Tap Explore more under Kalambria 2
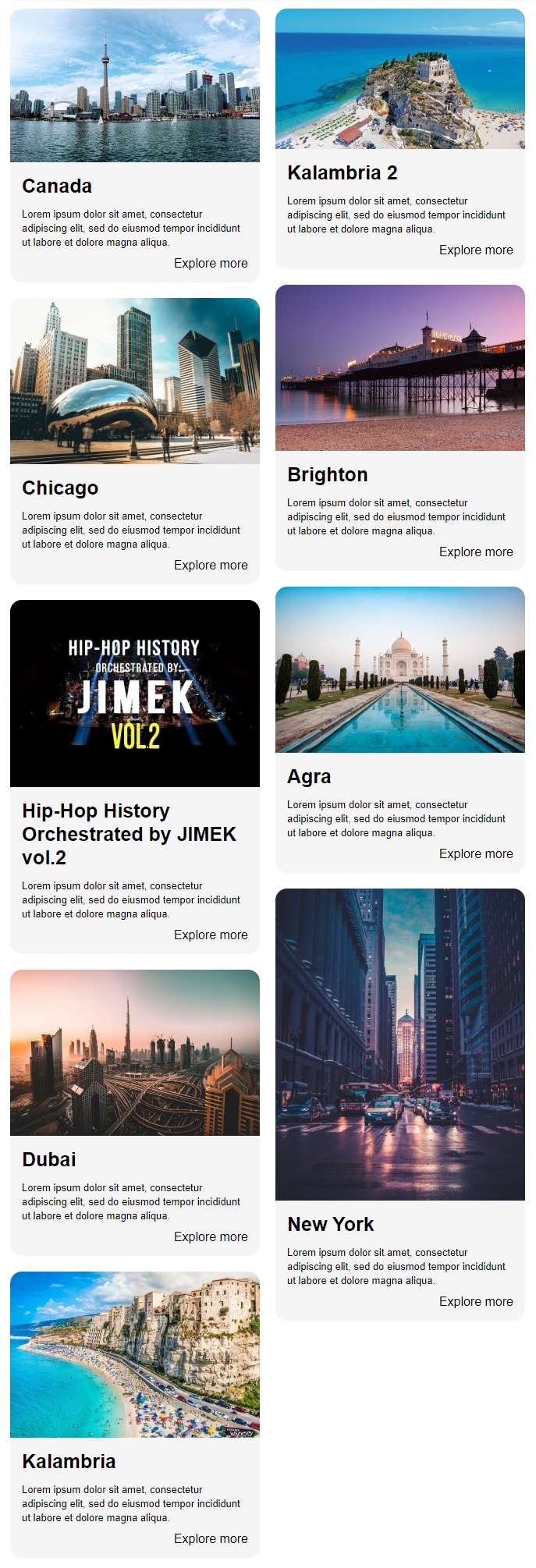This screenshot has height=1568, width=536. (476, 250)
